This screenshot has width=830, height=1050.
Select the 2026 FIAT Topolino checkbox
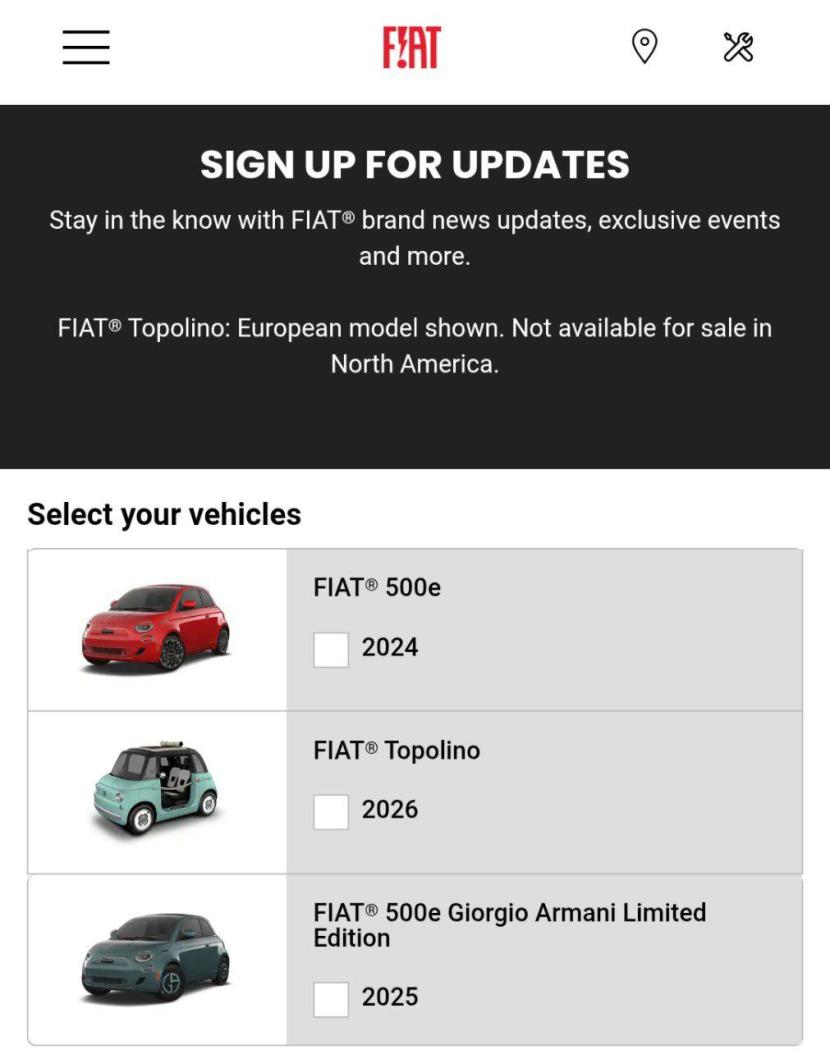pyautogui.click(x=331, y=811)
